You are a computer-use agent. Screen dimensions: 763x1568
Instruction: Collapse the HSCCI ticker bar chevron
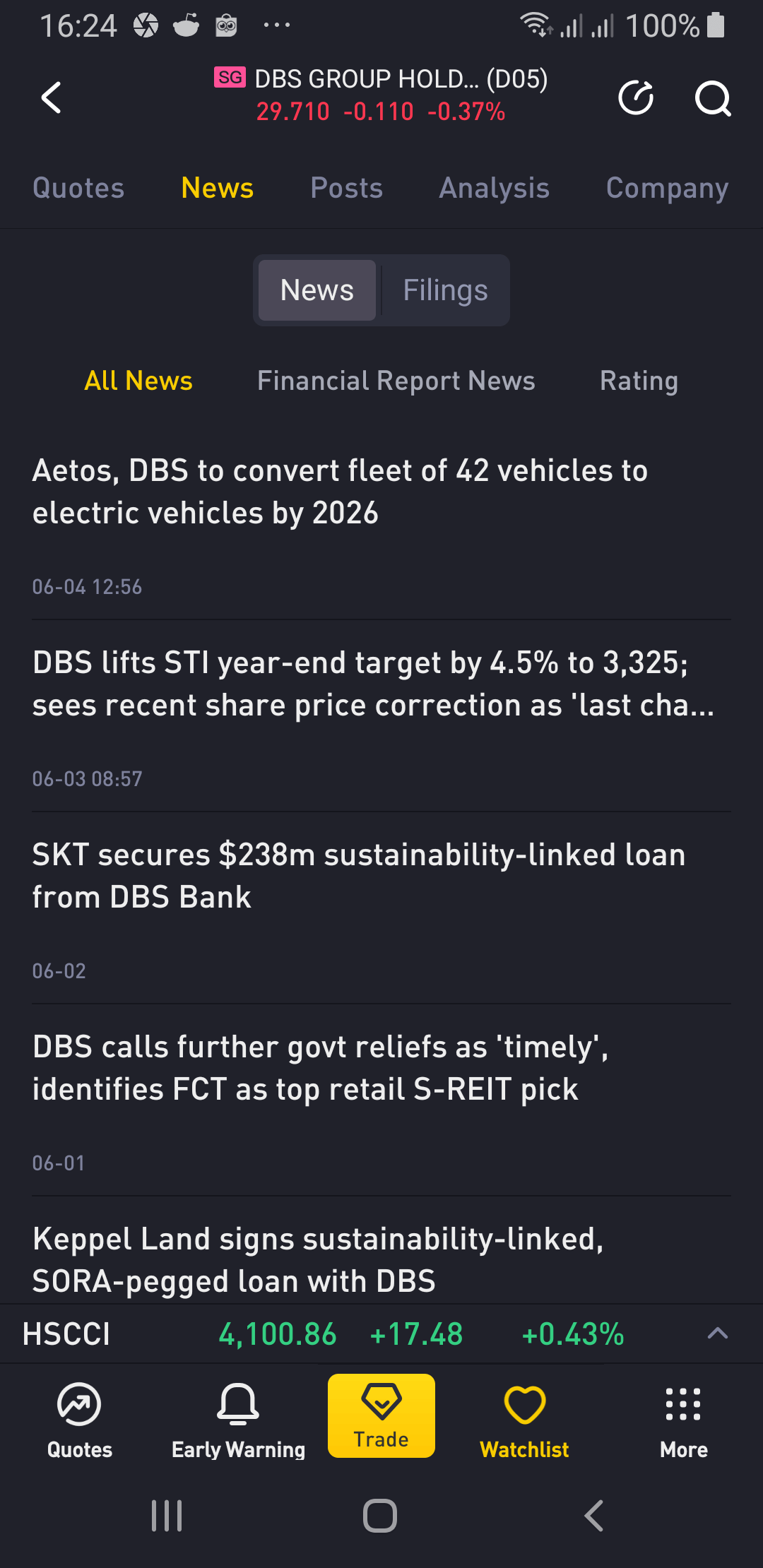(x=718, y=1333)
